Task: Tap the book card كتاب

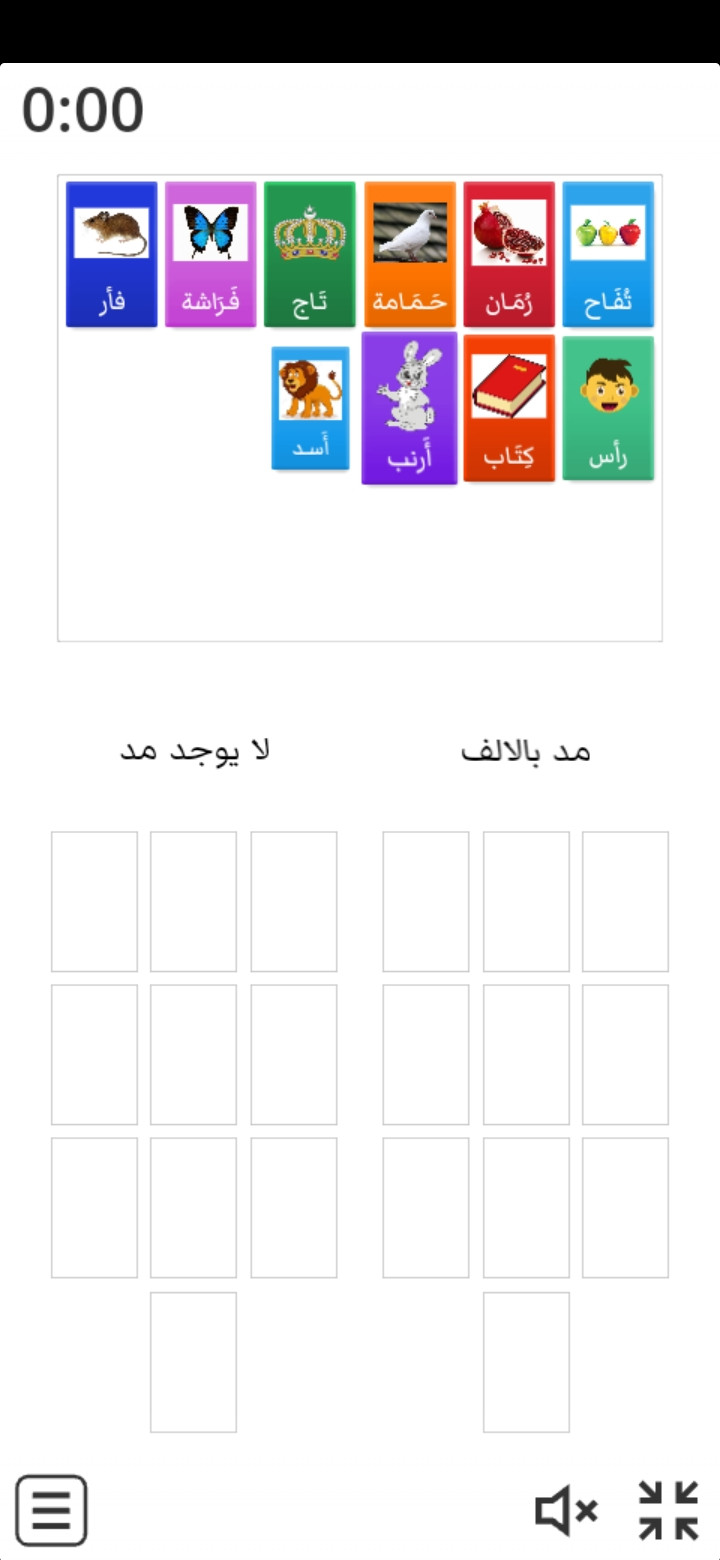Action: (x=509, y=408)
